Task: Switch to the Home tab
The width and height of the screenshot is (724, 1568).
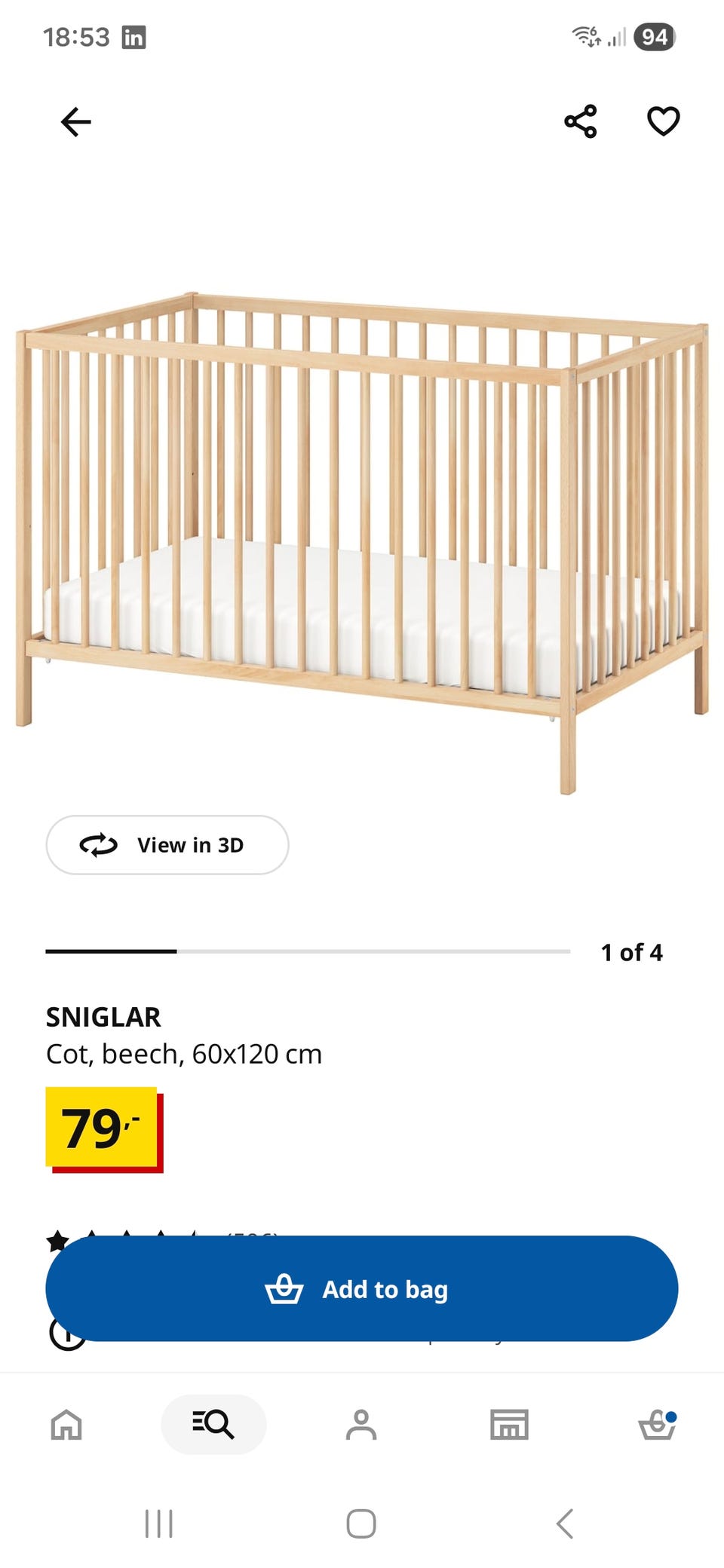Action: (66, 1425)
